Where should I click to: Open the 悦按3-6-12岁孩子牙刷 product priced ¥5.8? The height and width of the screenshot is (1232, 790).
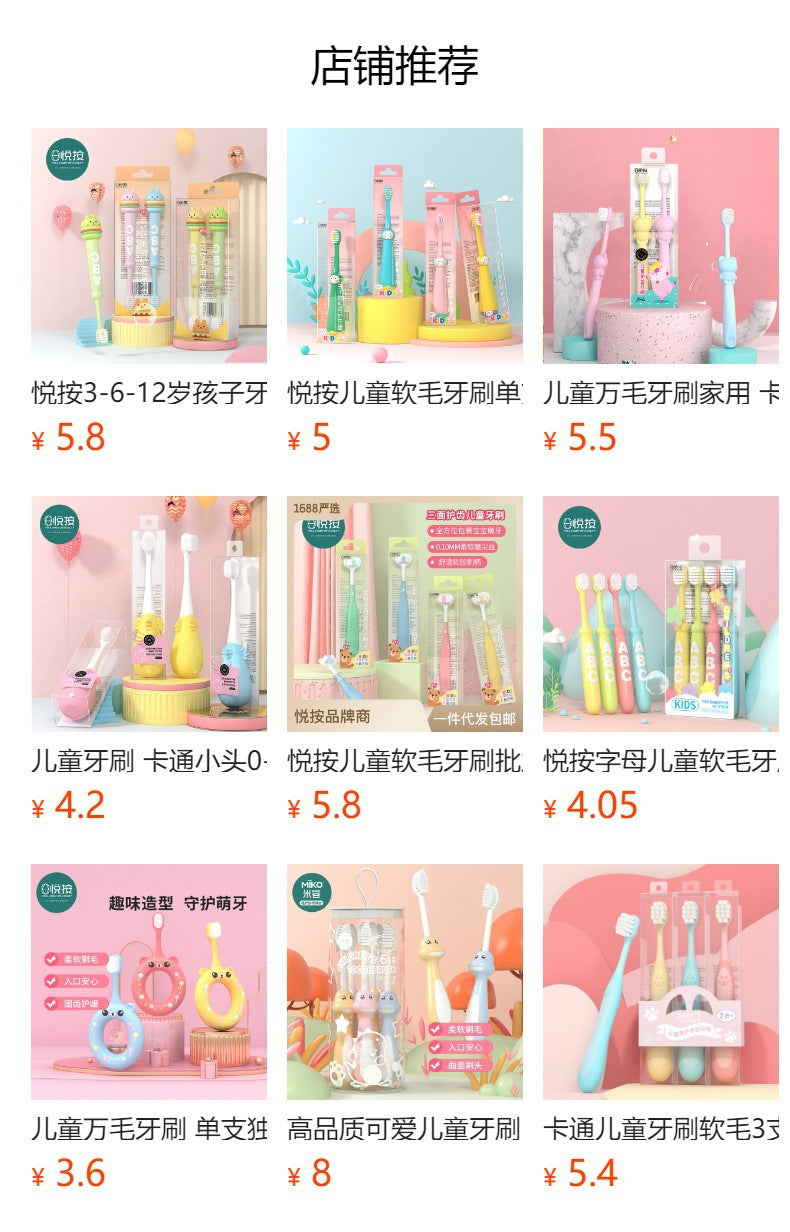coord(148,246)
